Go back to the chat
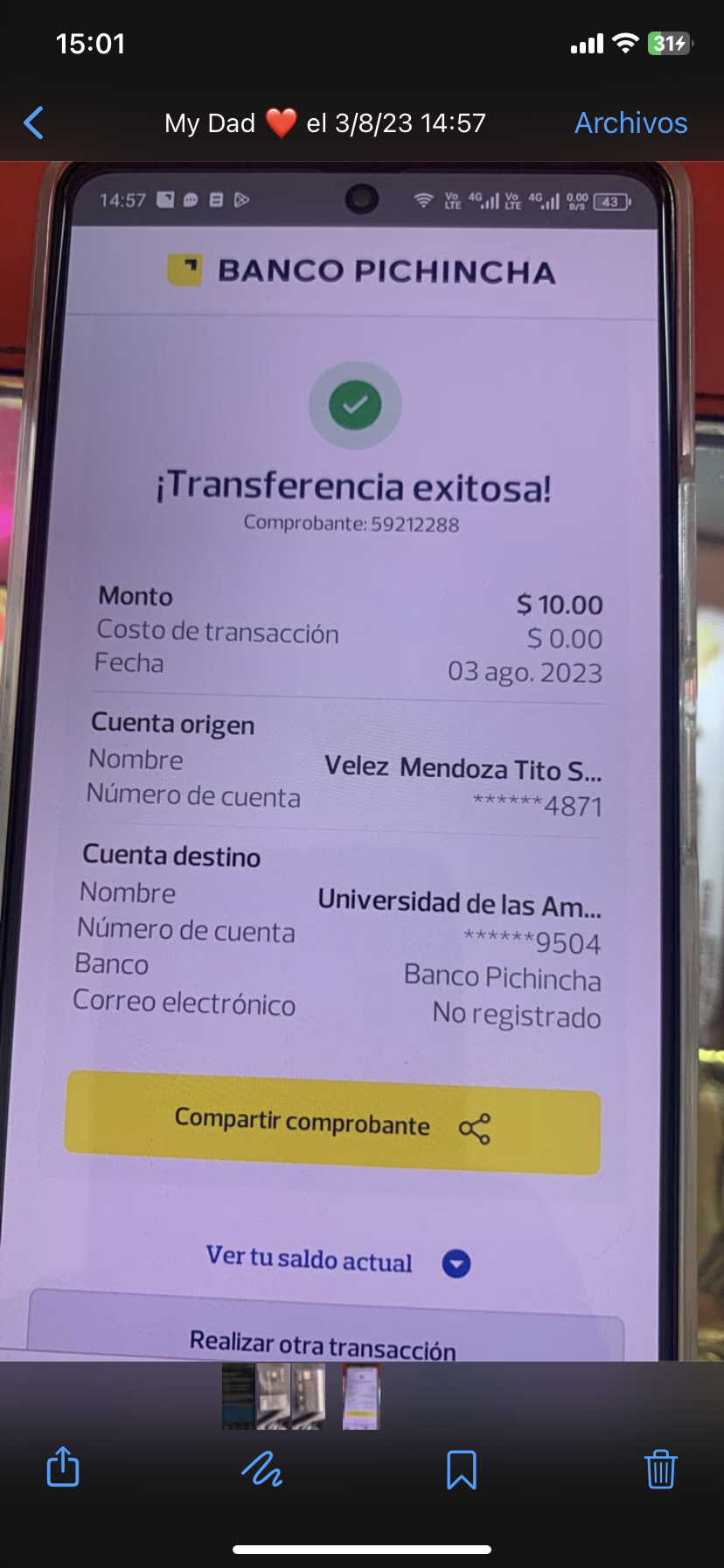 tap(34, 123)
